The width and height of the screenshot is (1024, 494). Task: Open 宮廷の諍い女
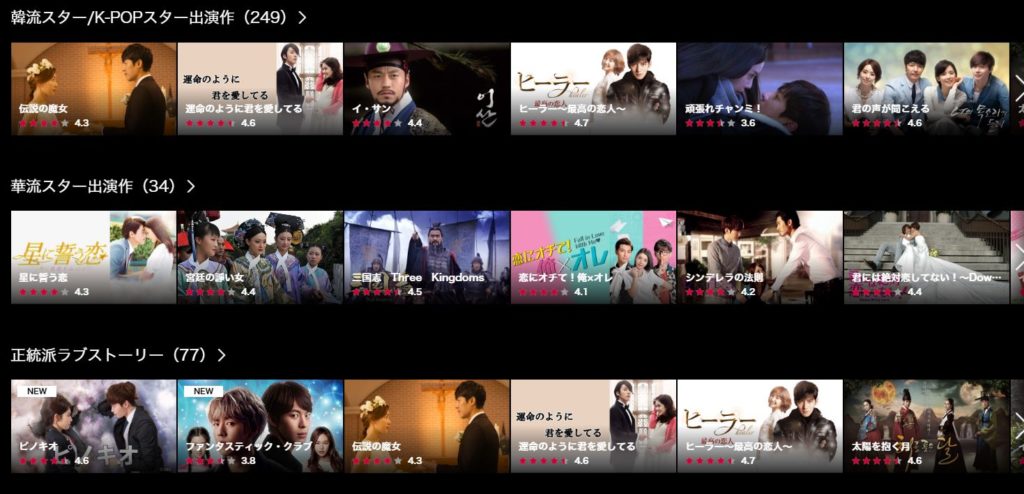pyautogui.click(x=260, y=257)
